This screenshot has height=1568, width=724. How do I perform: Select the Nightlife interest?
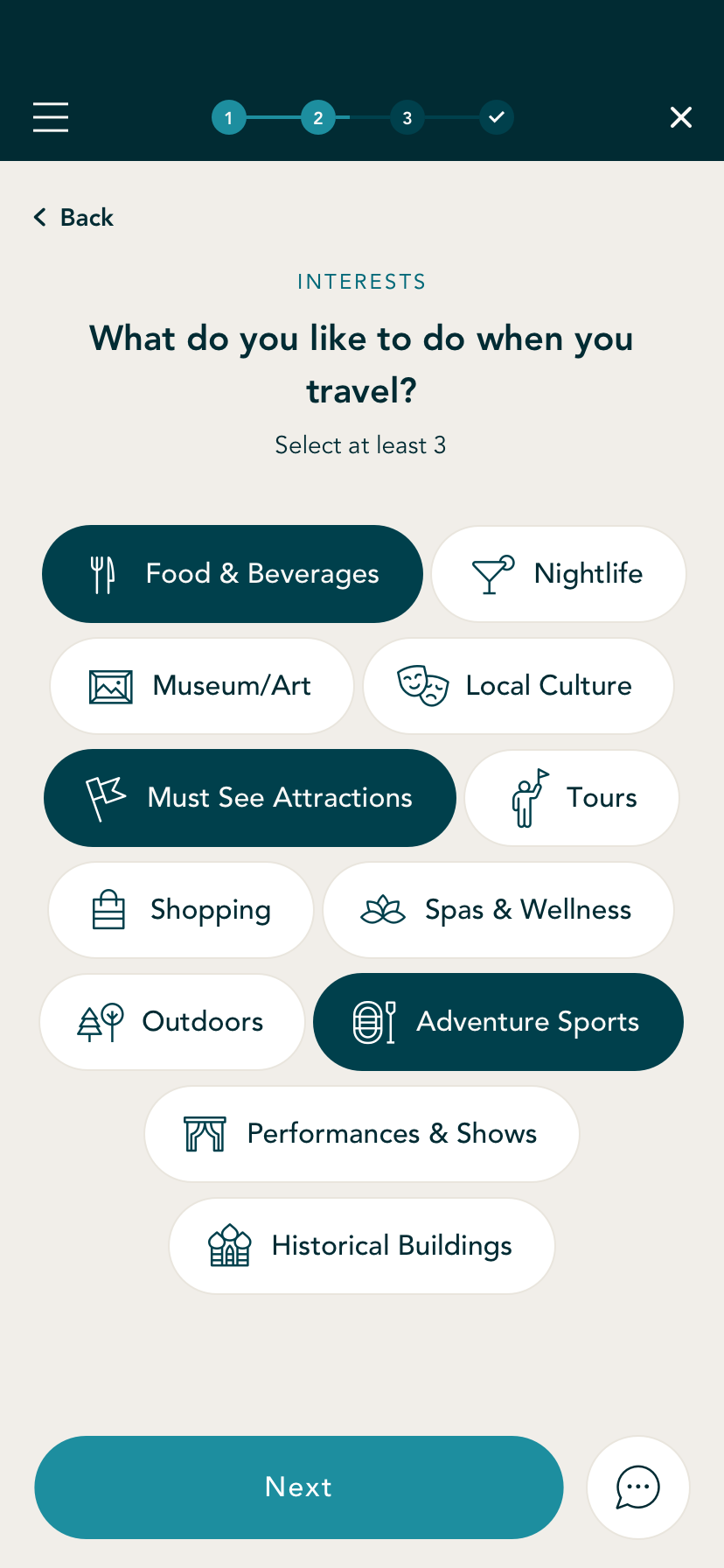click(558, 574)
